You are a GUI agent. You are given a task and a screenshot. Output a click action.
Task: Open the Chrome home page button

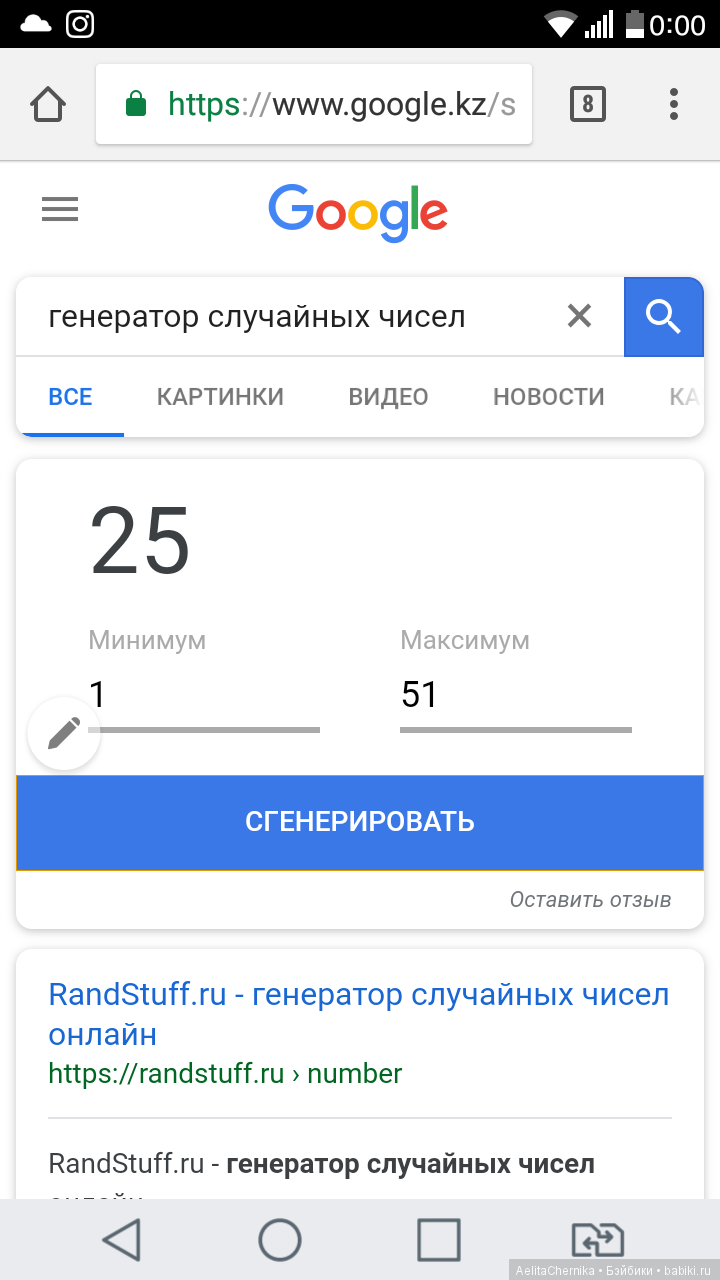pyautogui.click(x=48, y=104)
